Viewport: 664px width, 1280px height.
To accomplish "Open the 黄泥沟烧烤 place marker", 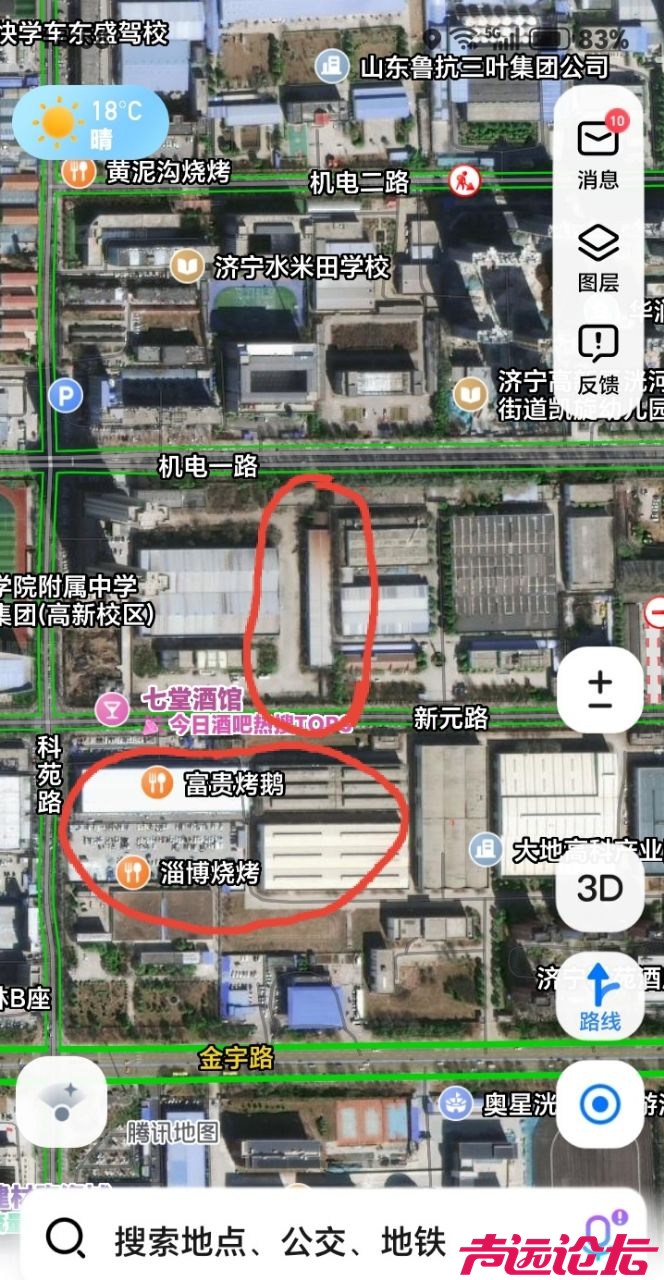I will pos(79,171).
